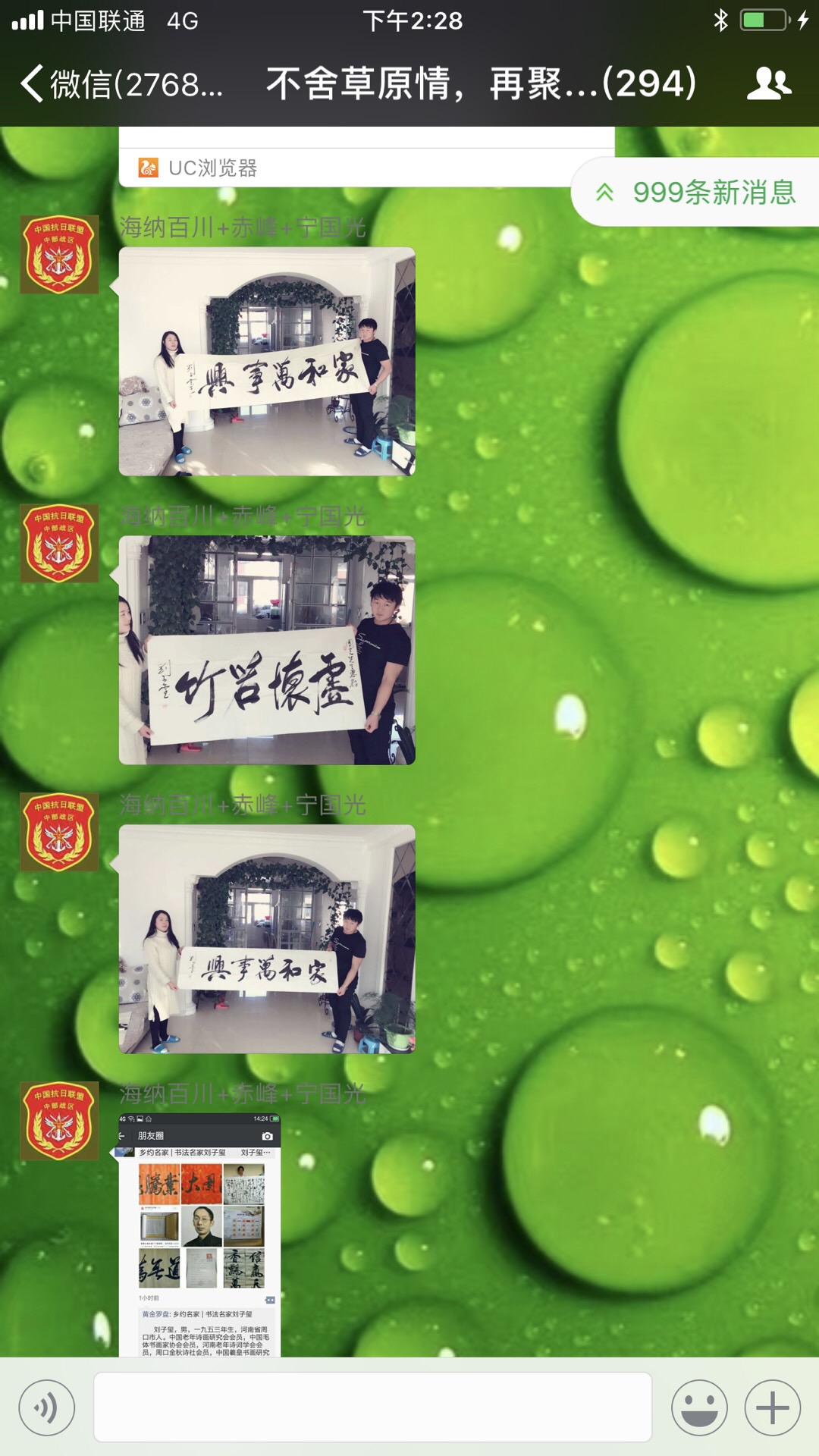Open the 虚怀若竹 calligraphy photo message
This screenshot has height=1456, width=819.
pos(267,650)
